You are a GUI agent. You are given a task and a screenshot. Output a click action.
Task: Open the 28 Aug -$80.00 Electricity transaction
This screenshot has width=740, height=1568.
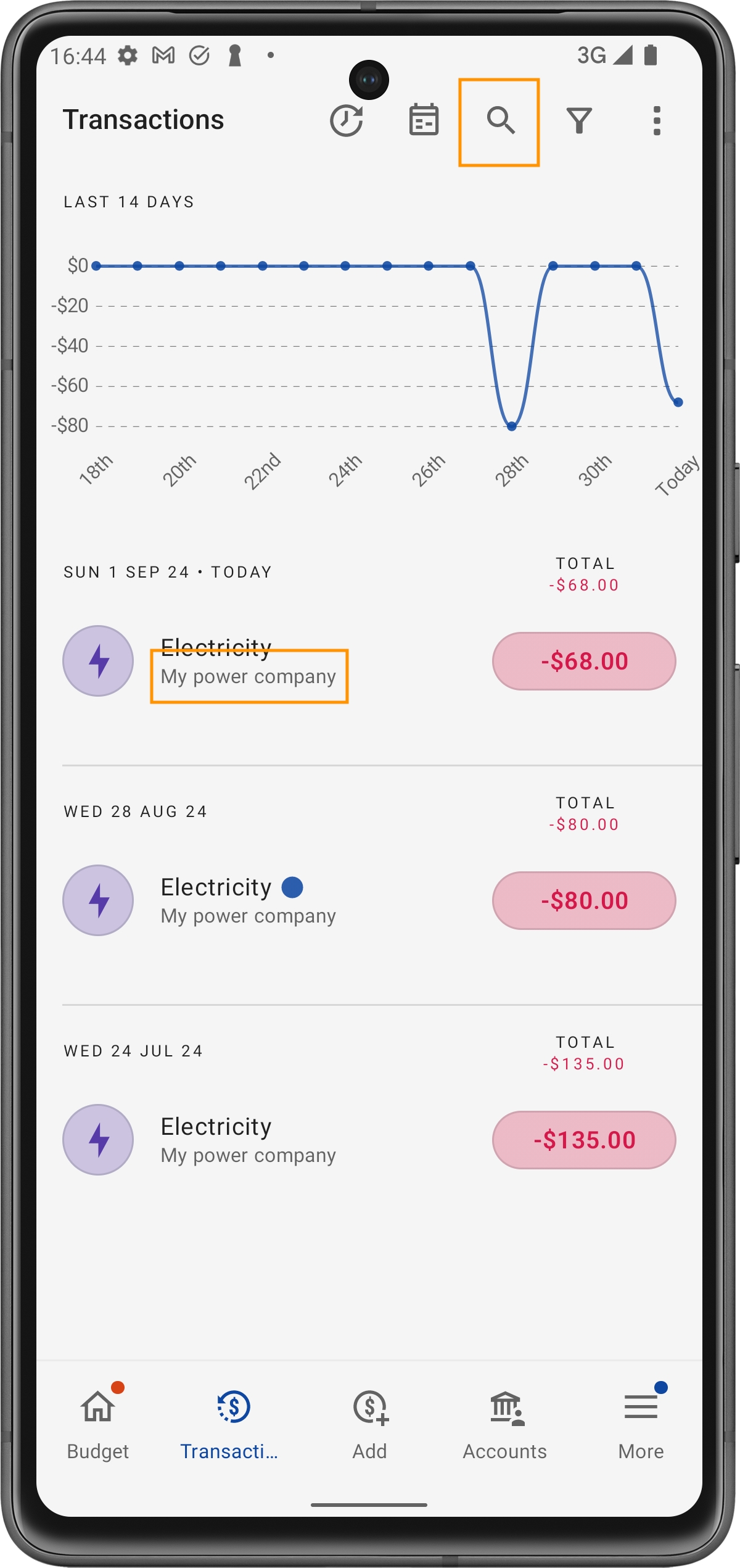(x=369, y=900)
